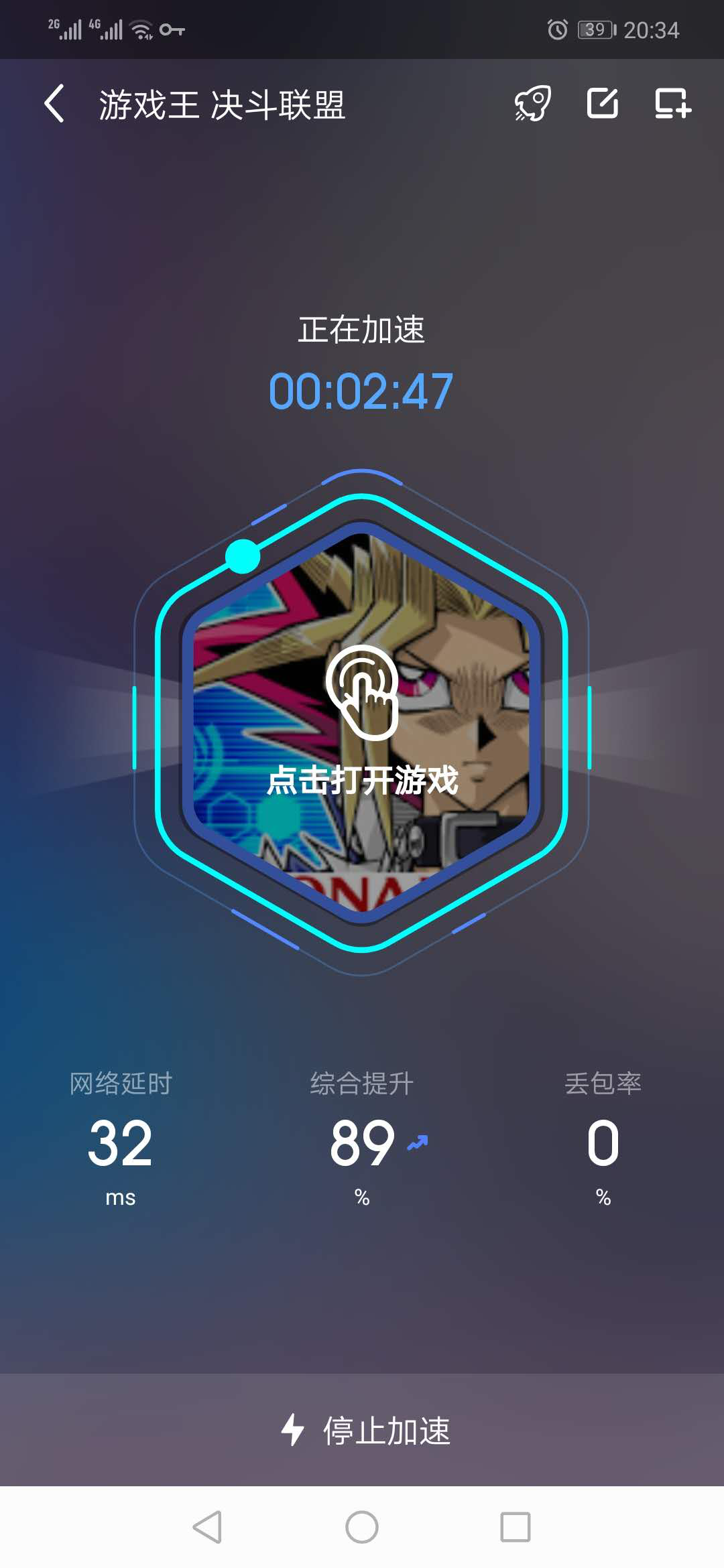Screen dimensions: 724x1568
Task: Open the edit icon in top bar
Action: tap(603, 104)
